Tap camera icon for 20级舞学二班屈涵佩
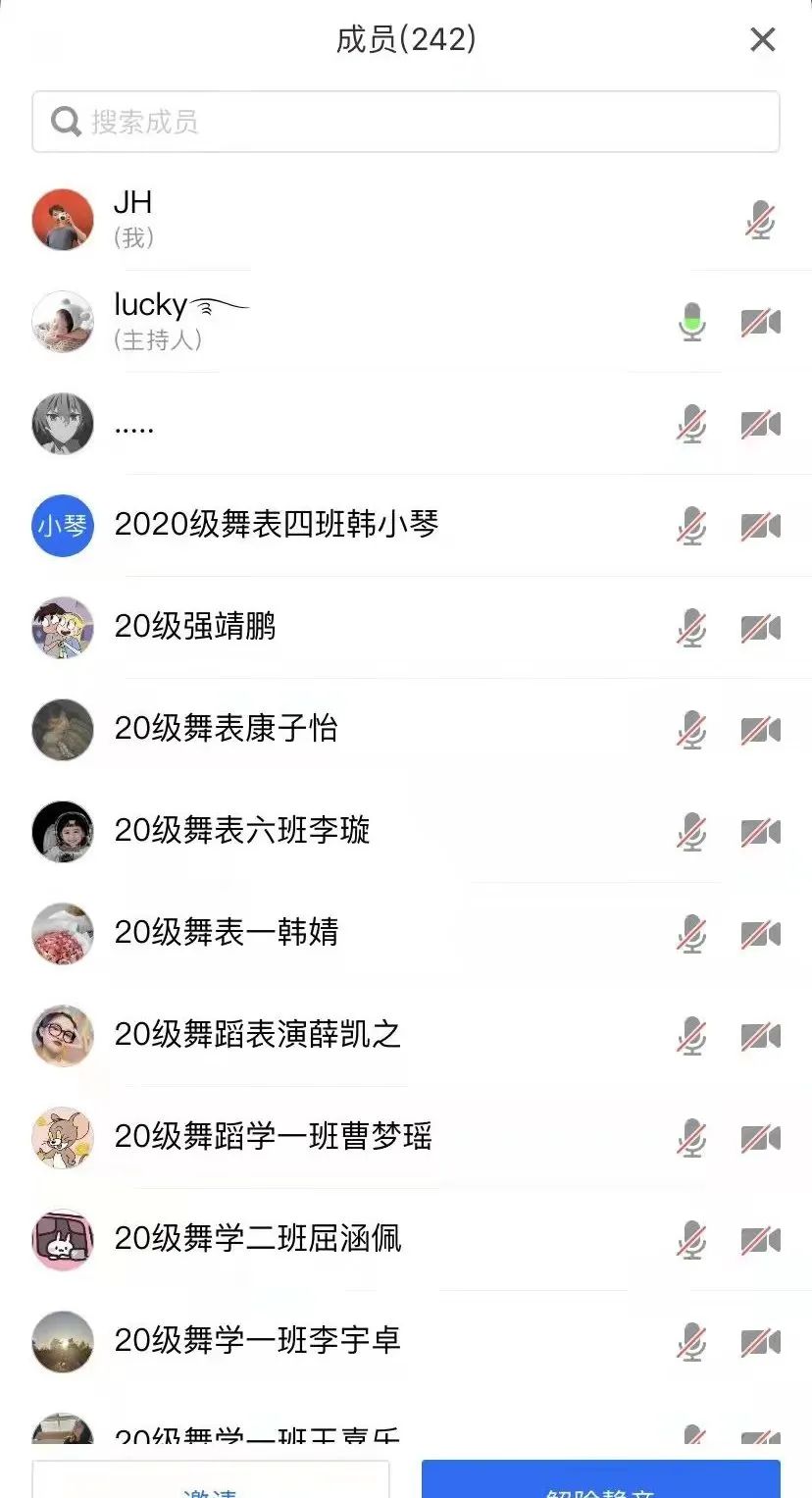 click(760, 1240)
